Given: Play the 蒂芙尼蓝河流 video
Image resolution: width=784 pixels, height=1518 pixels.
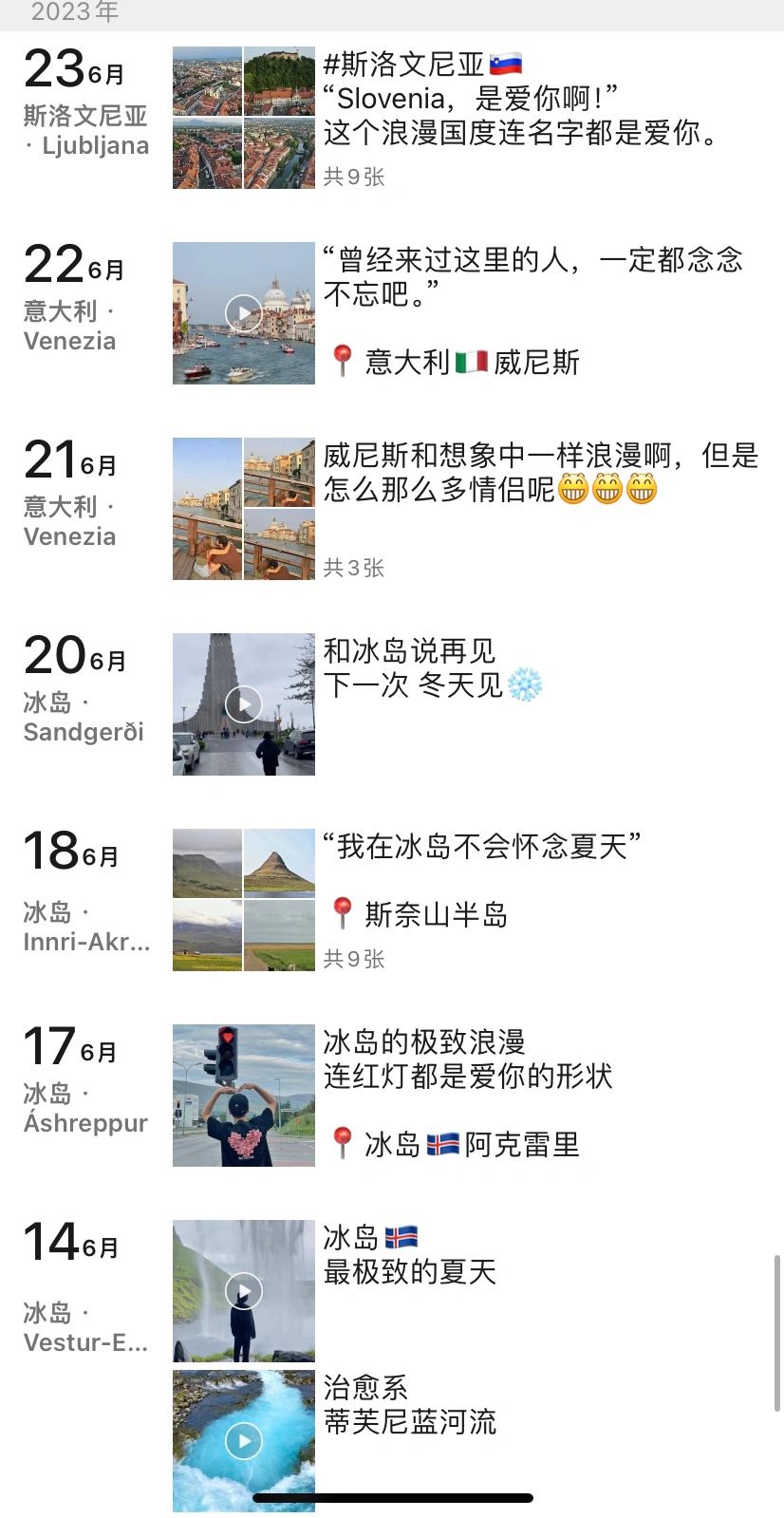Looking at the screenshot, I should (244, 1441).
